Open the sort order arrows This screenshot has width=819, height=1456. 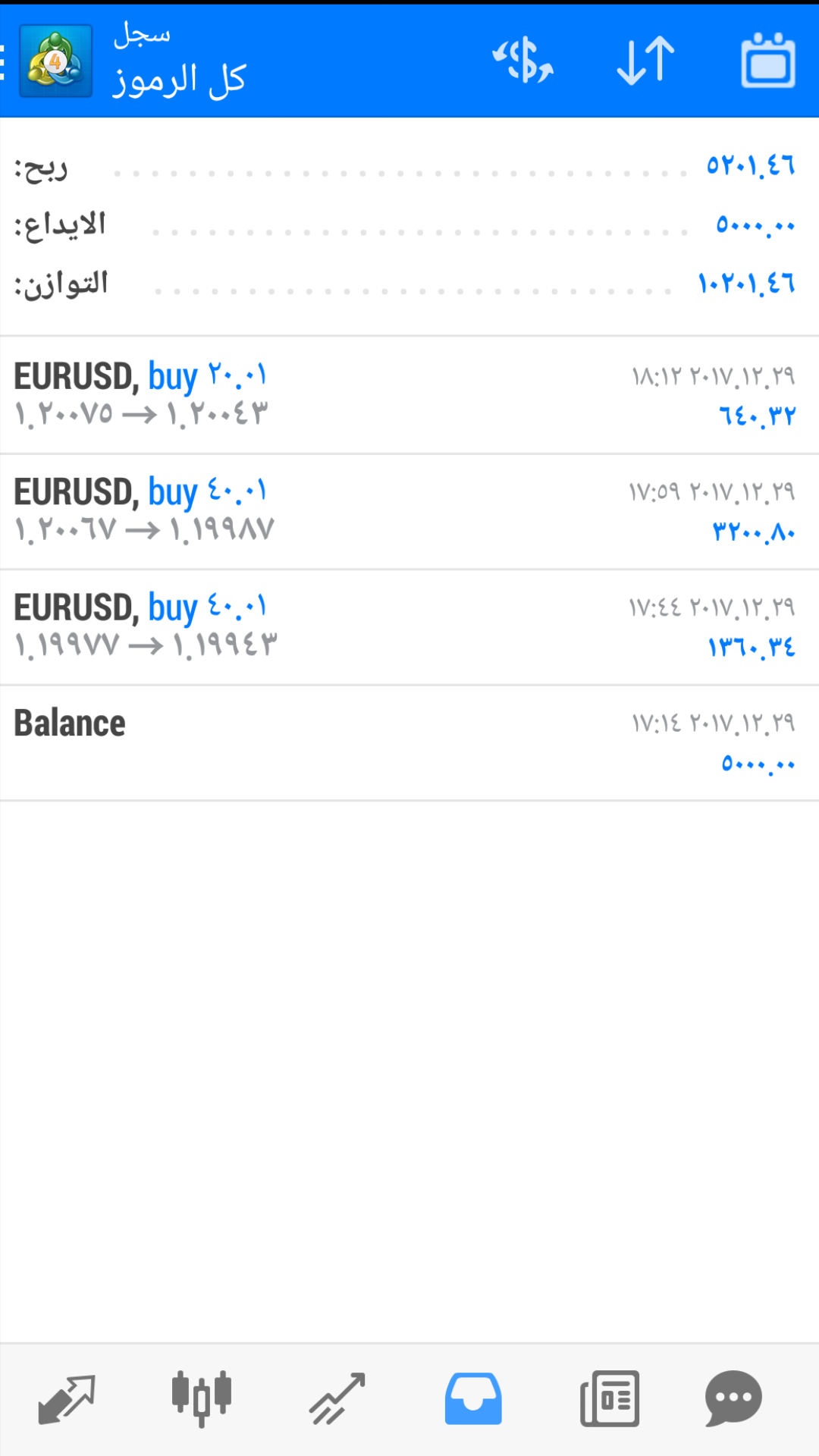pyautogui.click(x=645, y=61)
